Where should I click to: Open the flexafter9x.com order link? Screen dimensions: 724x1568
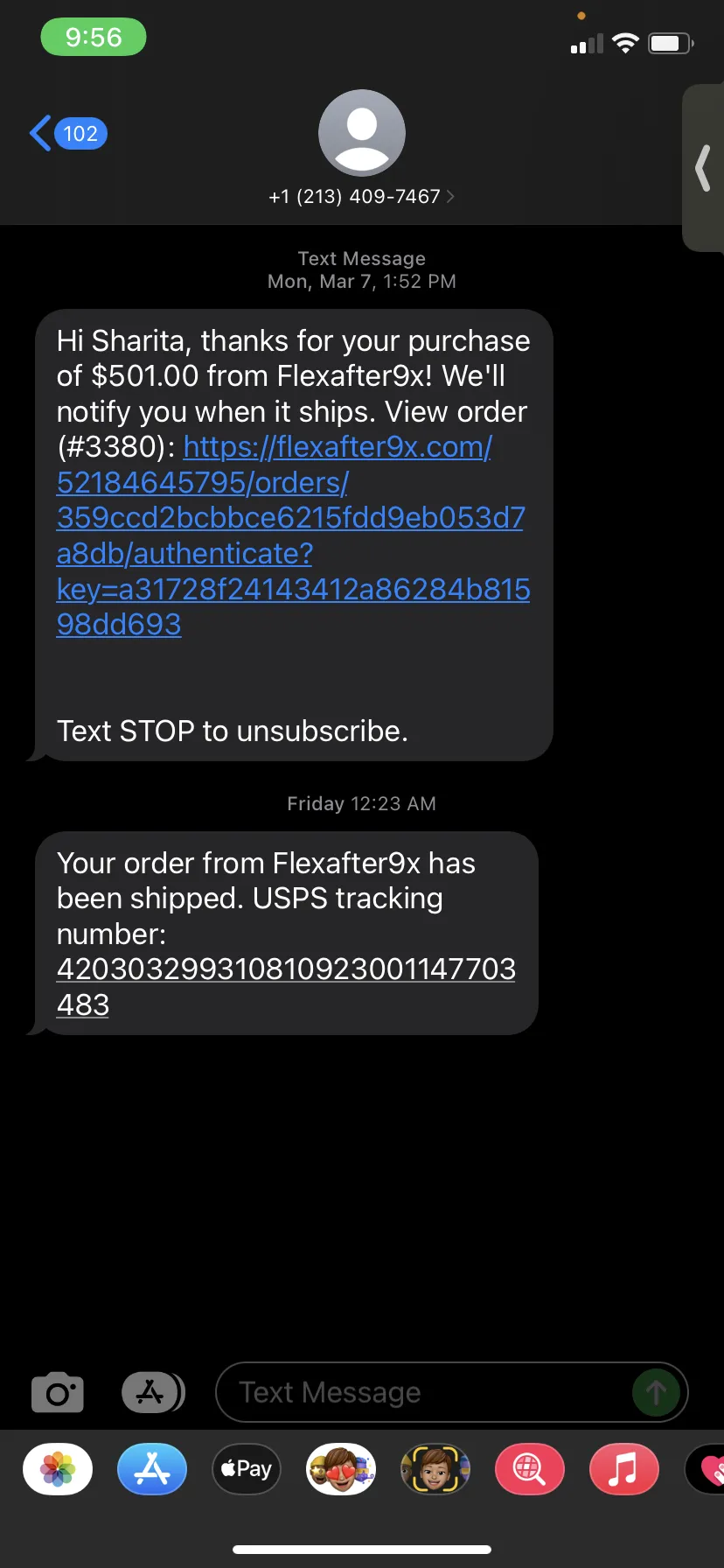coord(293,535)
